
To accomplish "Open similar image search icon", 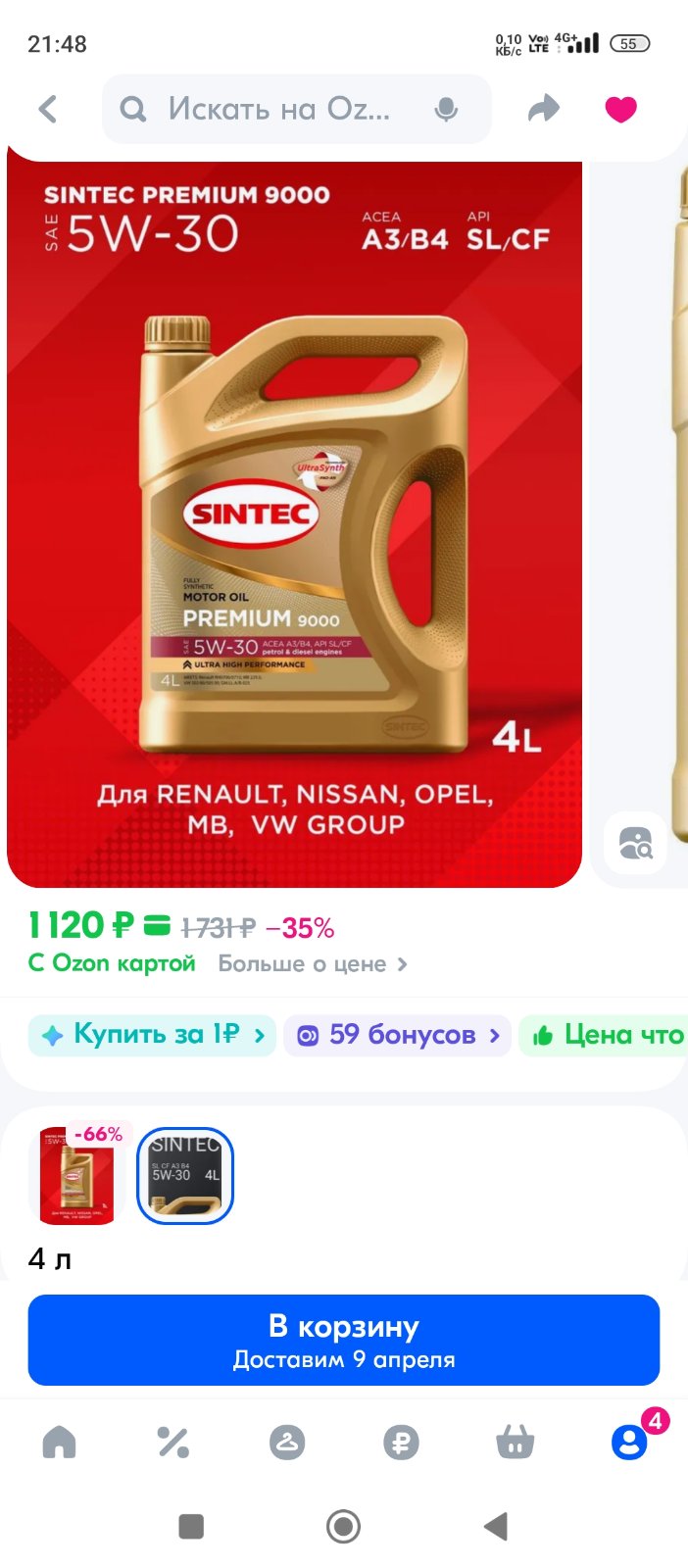I will pyautogui.click(x=636, y=843).
